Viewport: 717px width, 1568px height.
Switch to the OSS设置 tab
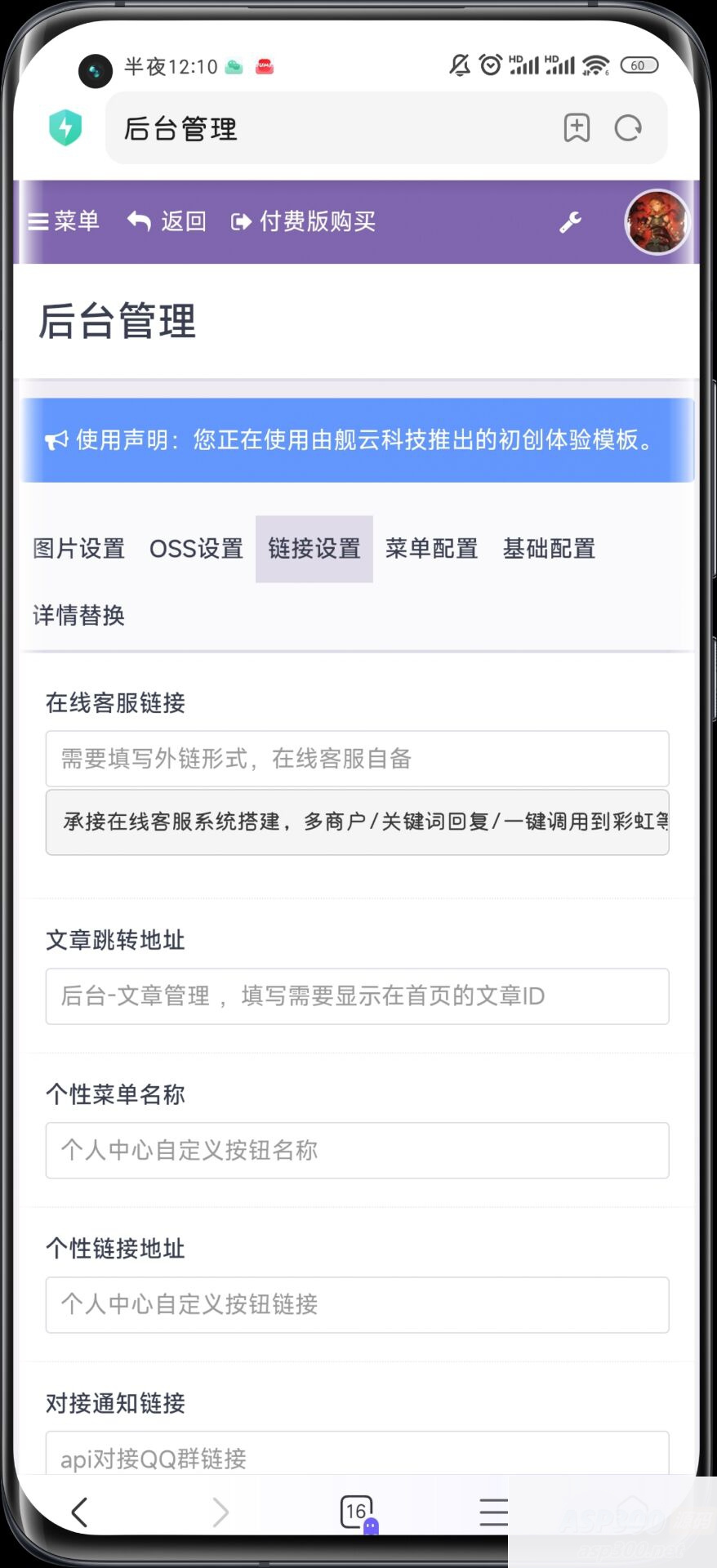pos(197,549)
